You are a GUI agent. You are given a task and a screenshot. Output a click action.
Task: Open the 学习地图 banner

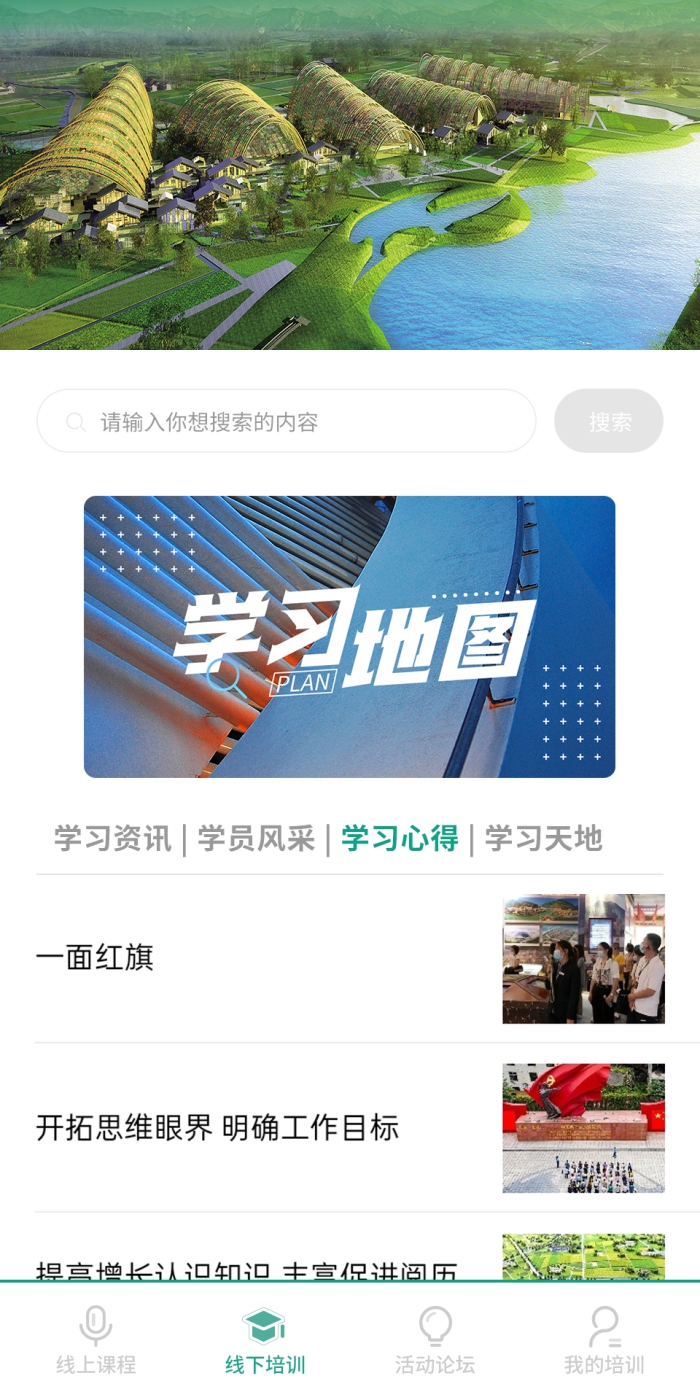(x=349, y=637)
